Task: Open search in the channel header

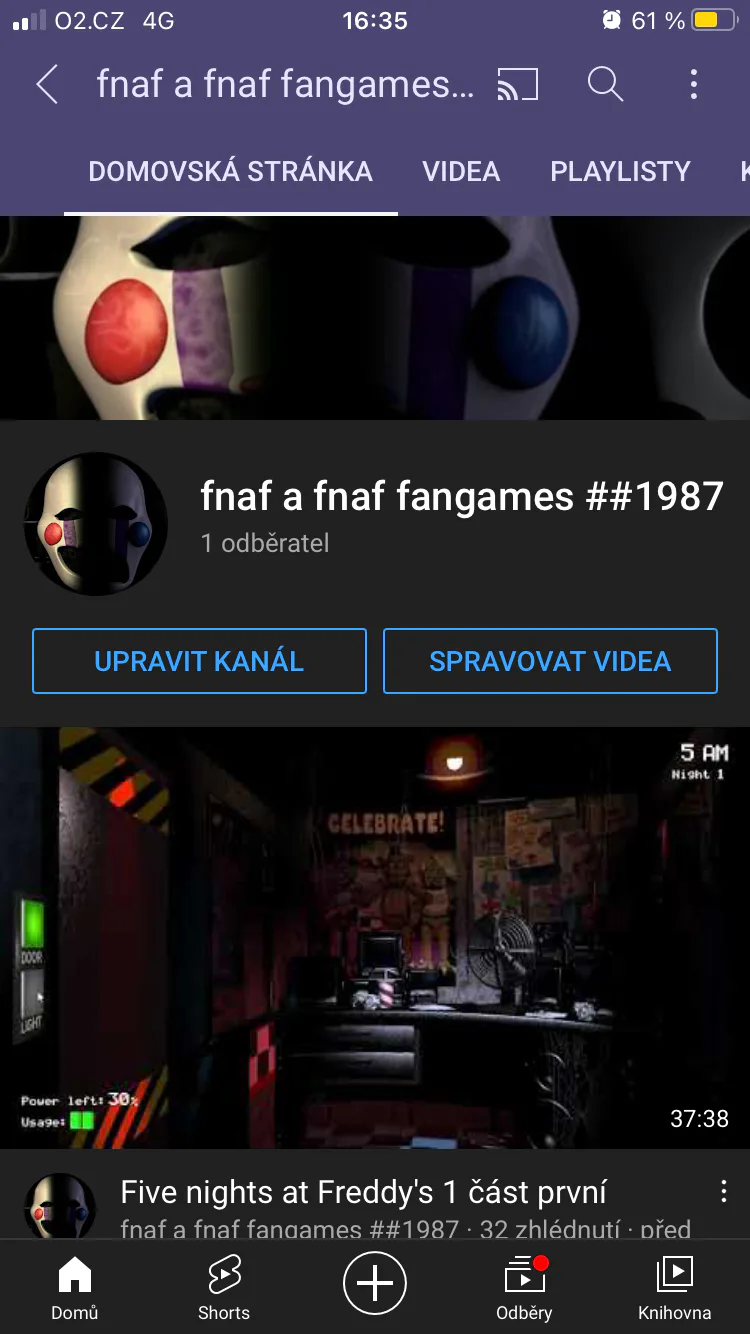Action: click(x=605, y=85)
